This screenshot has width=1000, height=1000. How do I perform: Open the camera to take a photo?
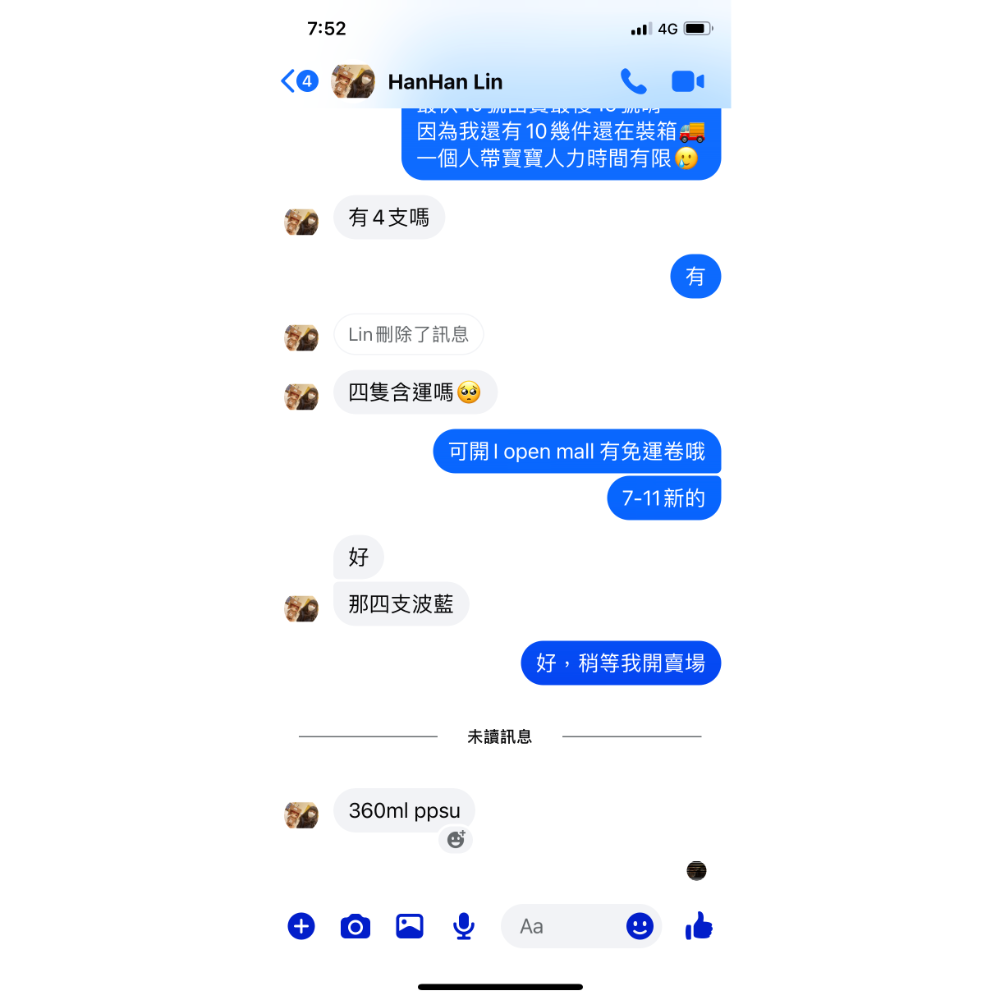click(x=355, y=927)
